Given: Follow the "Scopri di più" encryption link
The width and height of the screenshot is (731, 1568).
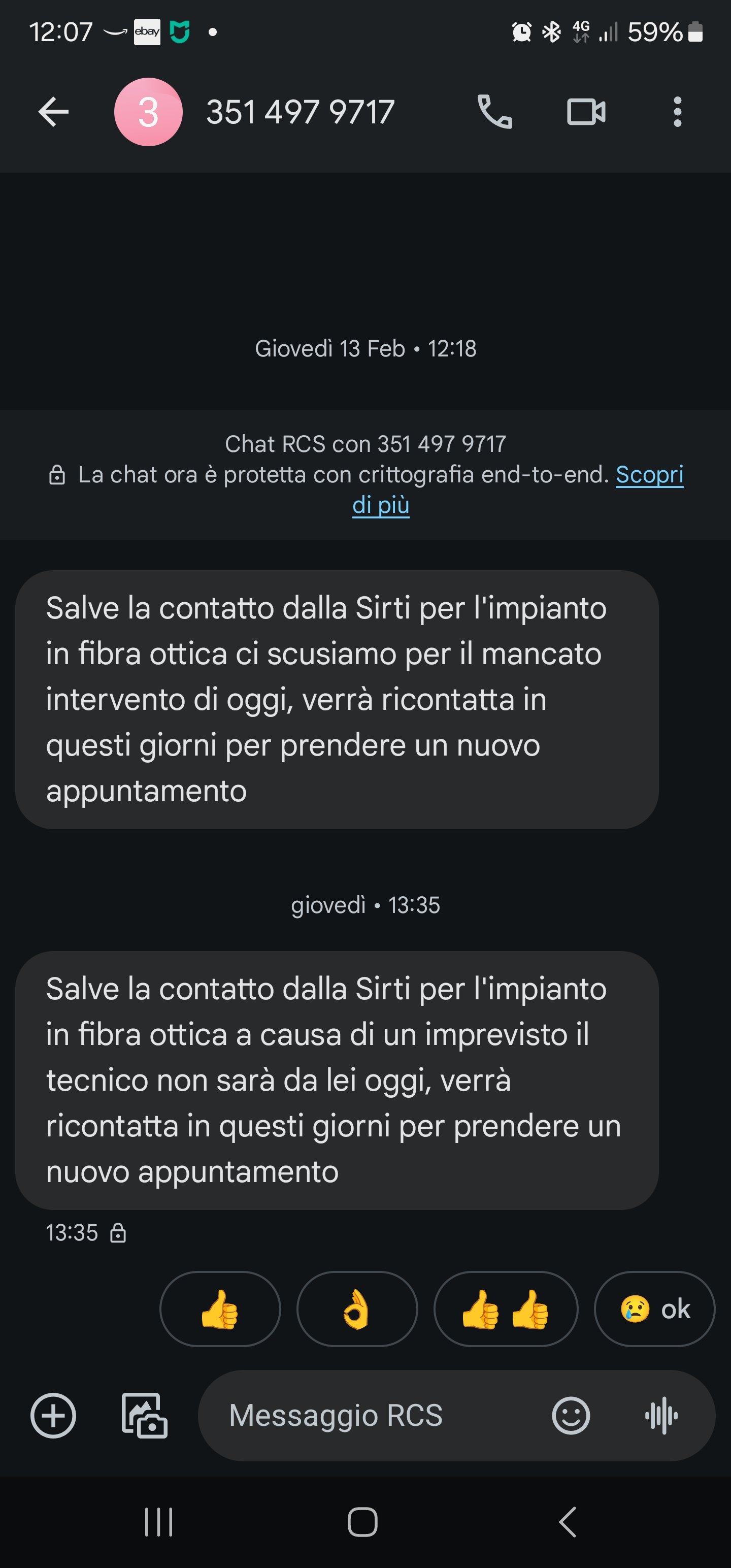Looking at the screenshot, I should [x=649, y=475].
